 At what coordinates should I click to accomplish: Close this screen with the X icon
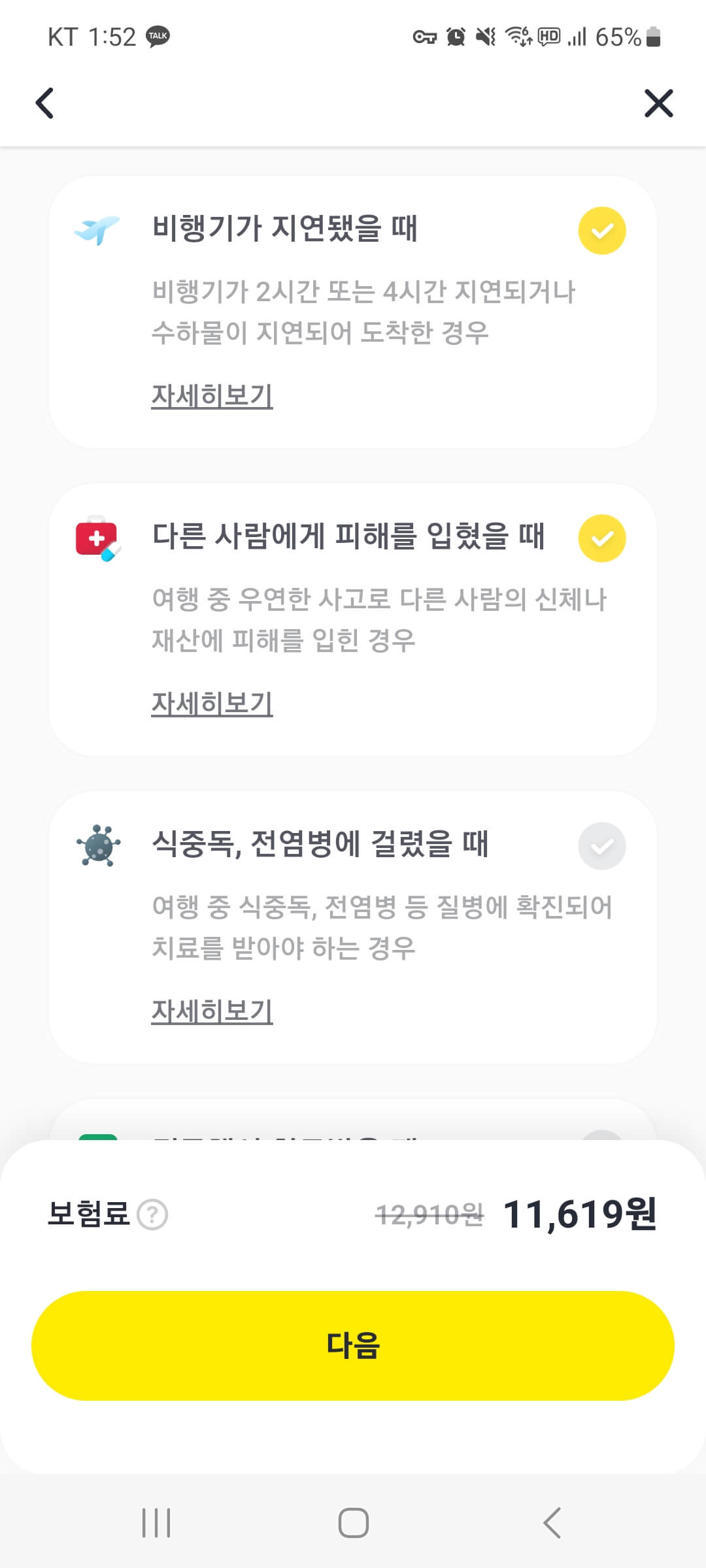click(x=658, y=103)
